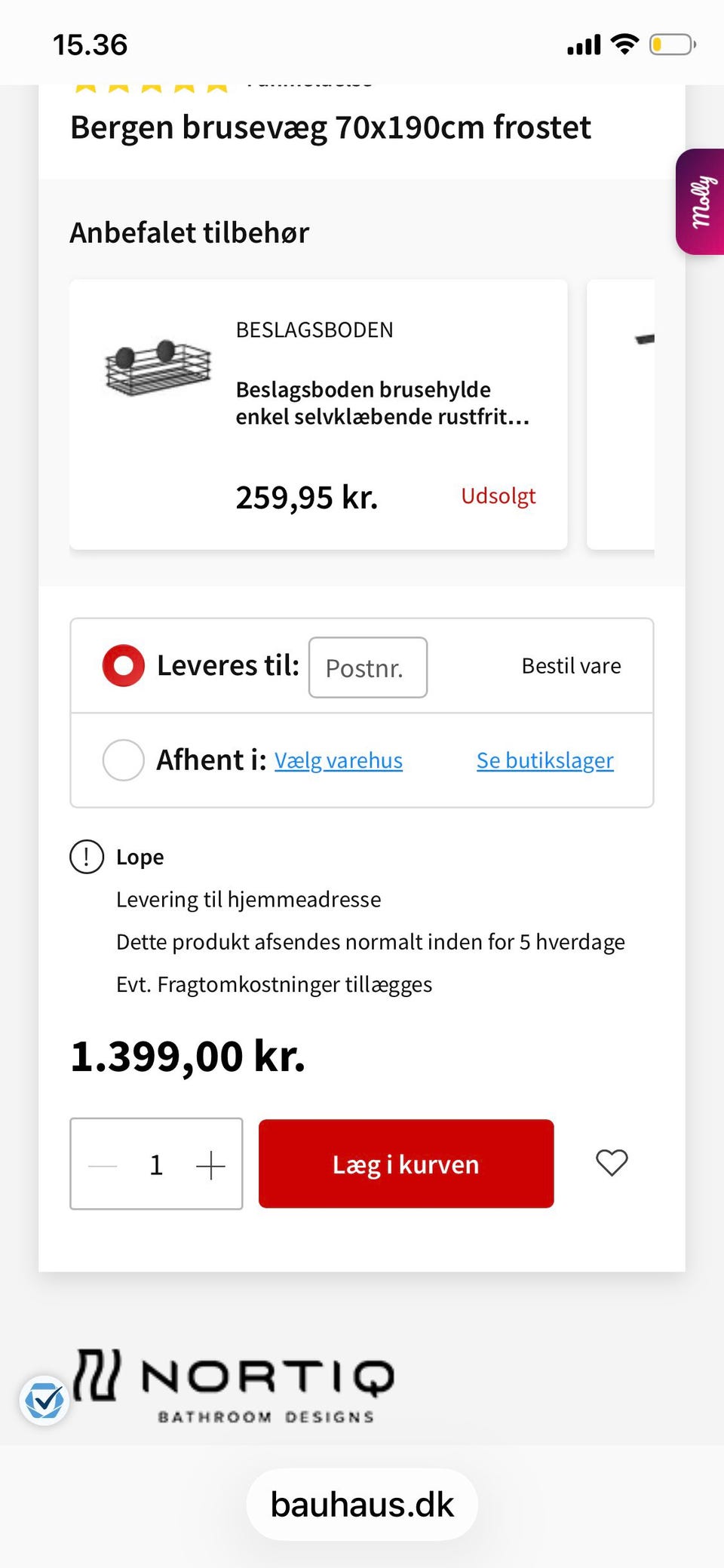Tap the Vælg varehus link
Screen dimensions: 724x1568
338,760
